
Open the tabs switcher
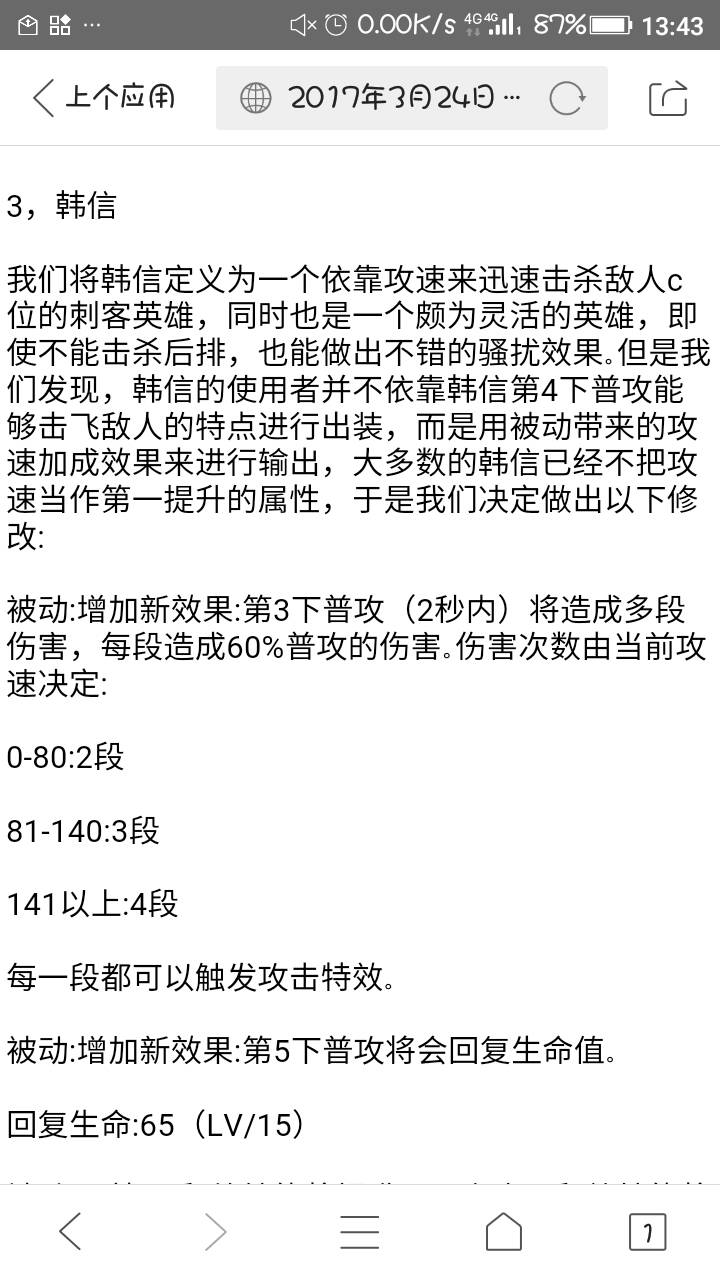pyautogui.click(x=647, y=1232)
